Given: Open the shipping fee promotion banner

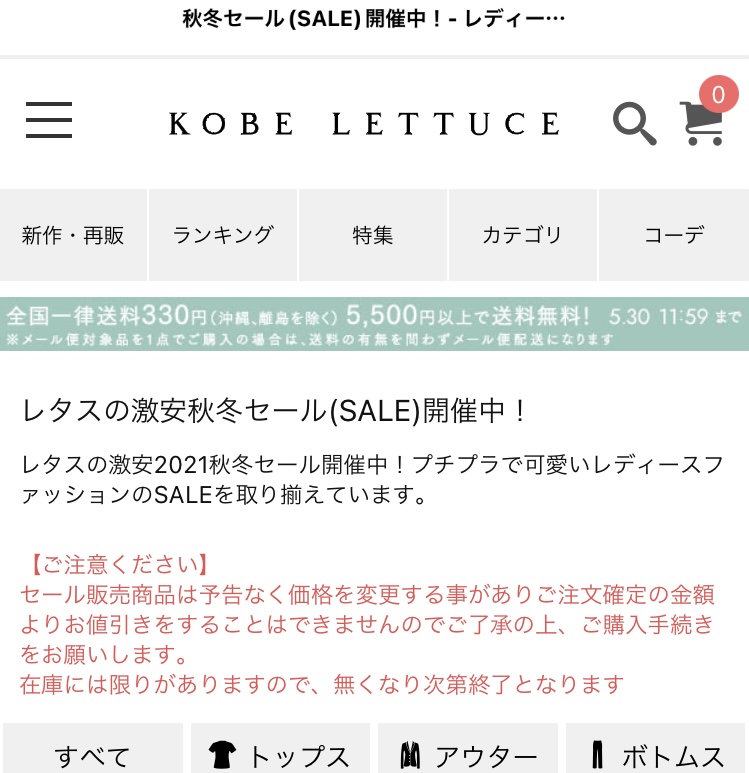Looking at the screenshot, I should (374, 323).
